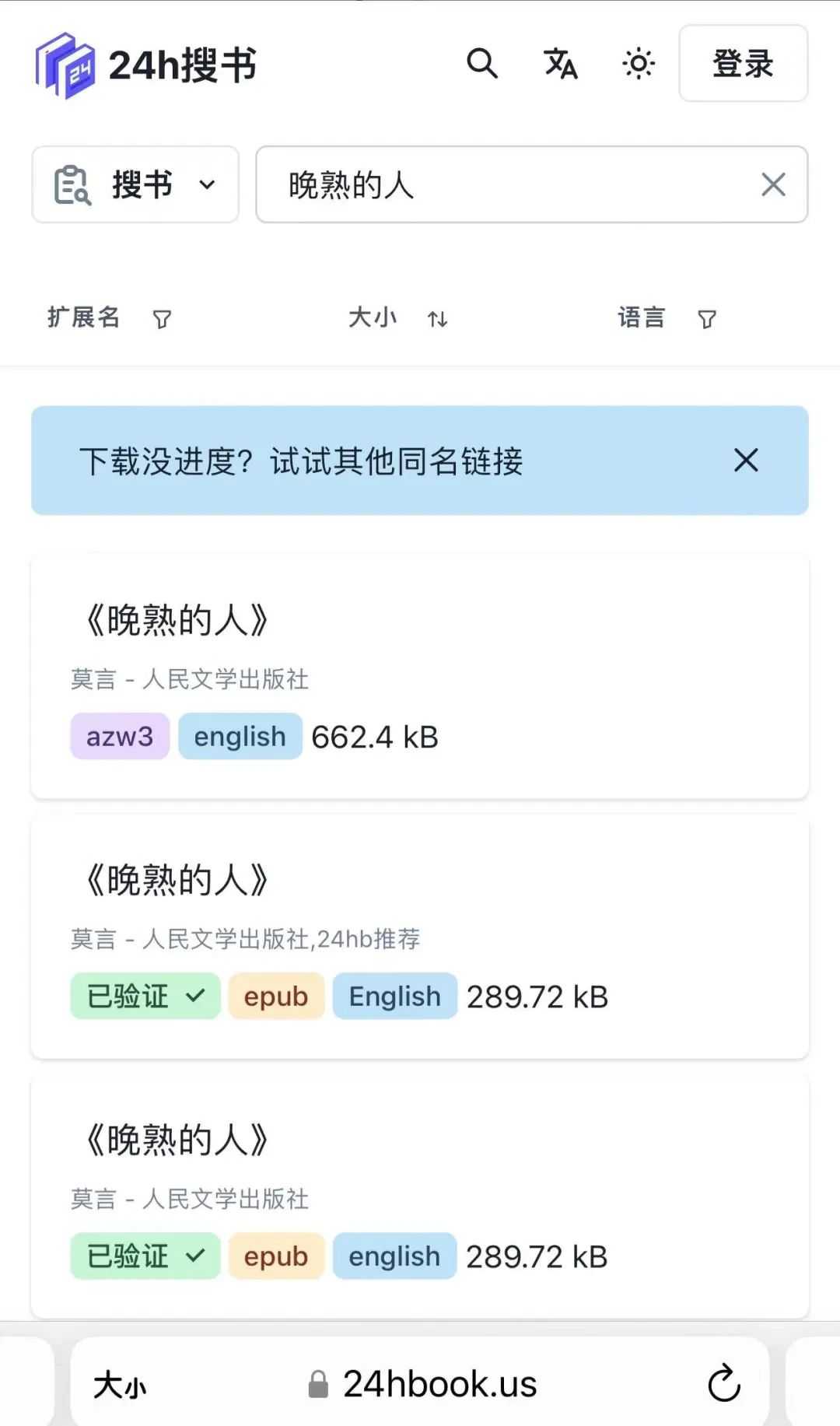Toggle the English language tag on second result
The image size is (840, 1426).
click(394, 997)
